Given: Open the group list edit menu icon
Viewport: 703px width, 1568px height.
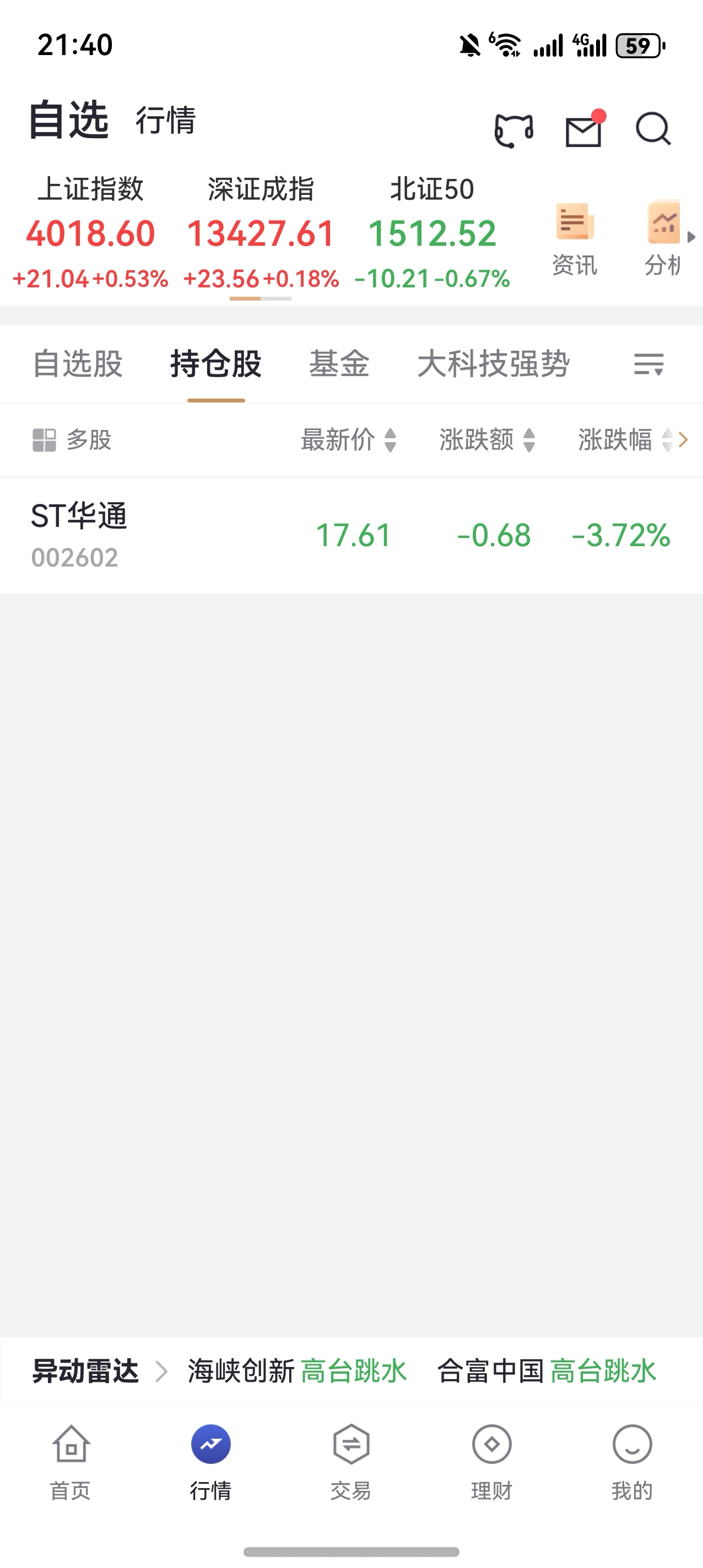Looking at the screenshot, I should click(x=649, y=364).
